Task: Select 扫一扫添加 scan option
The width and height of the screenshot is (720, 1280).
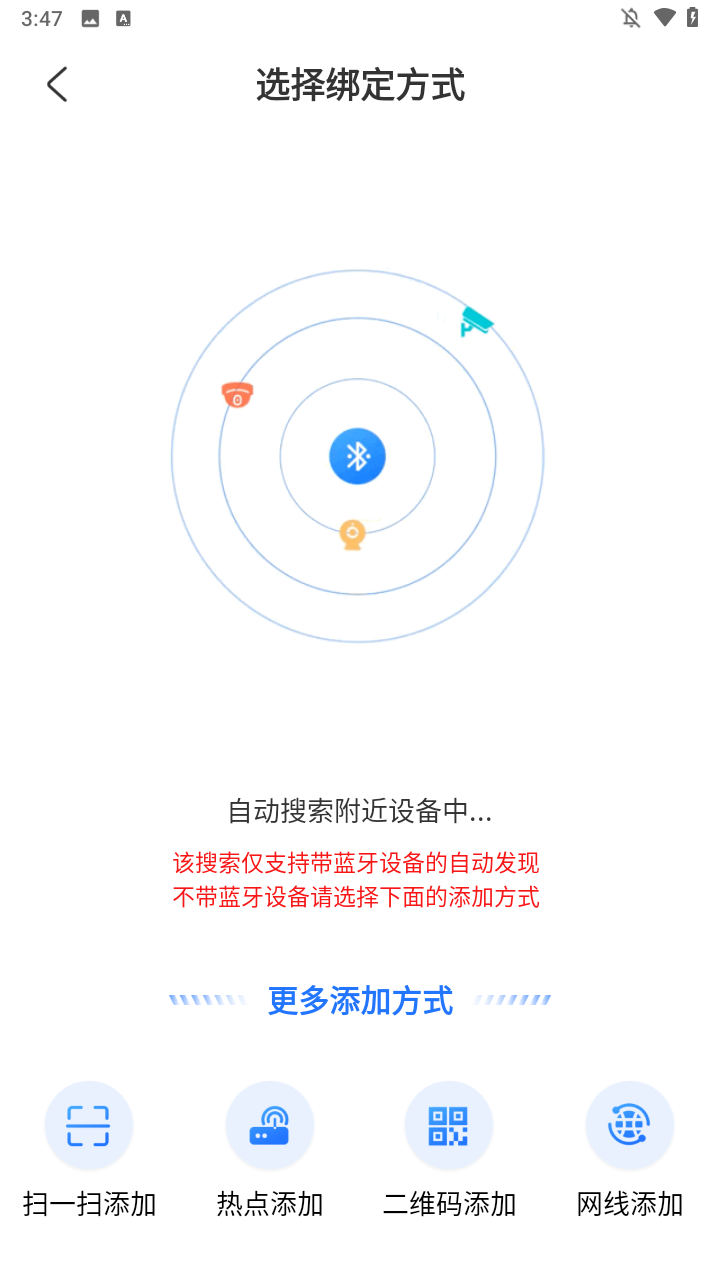Action: [x=89, y=1126]
